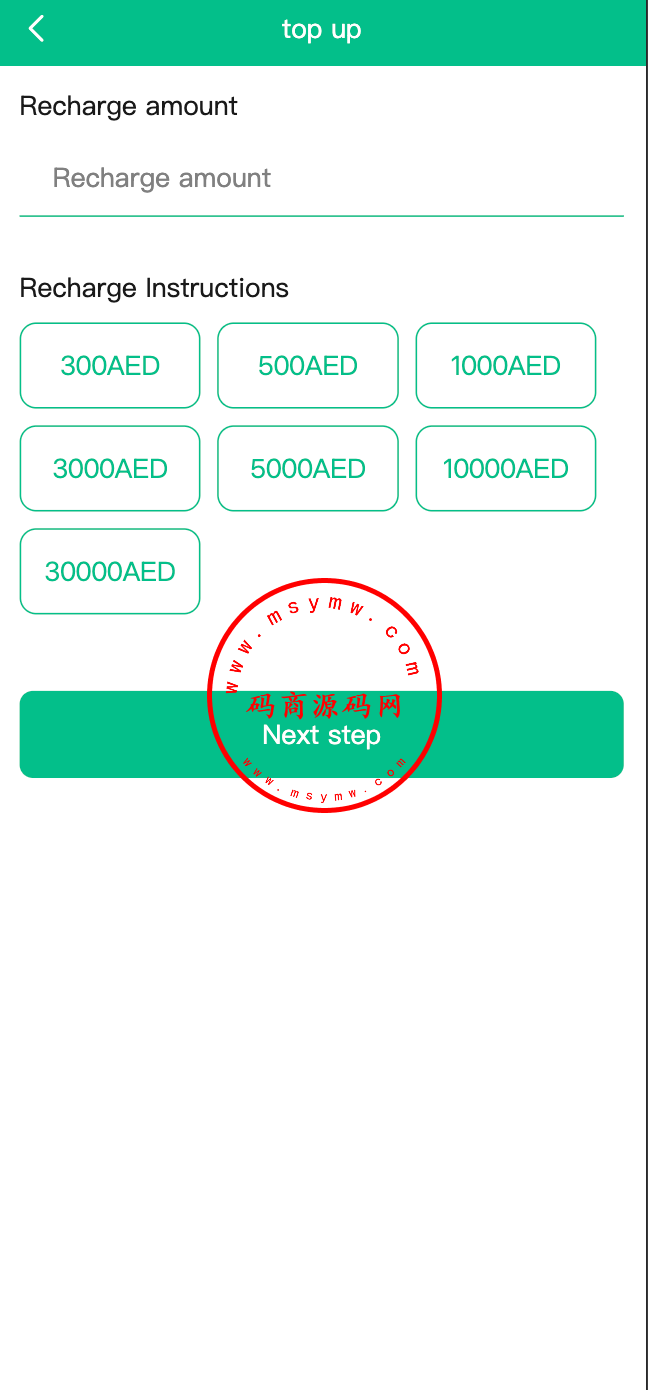
Task: Focus the Recharge amount field
Action: click(x=320, y=179)
